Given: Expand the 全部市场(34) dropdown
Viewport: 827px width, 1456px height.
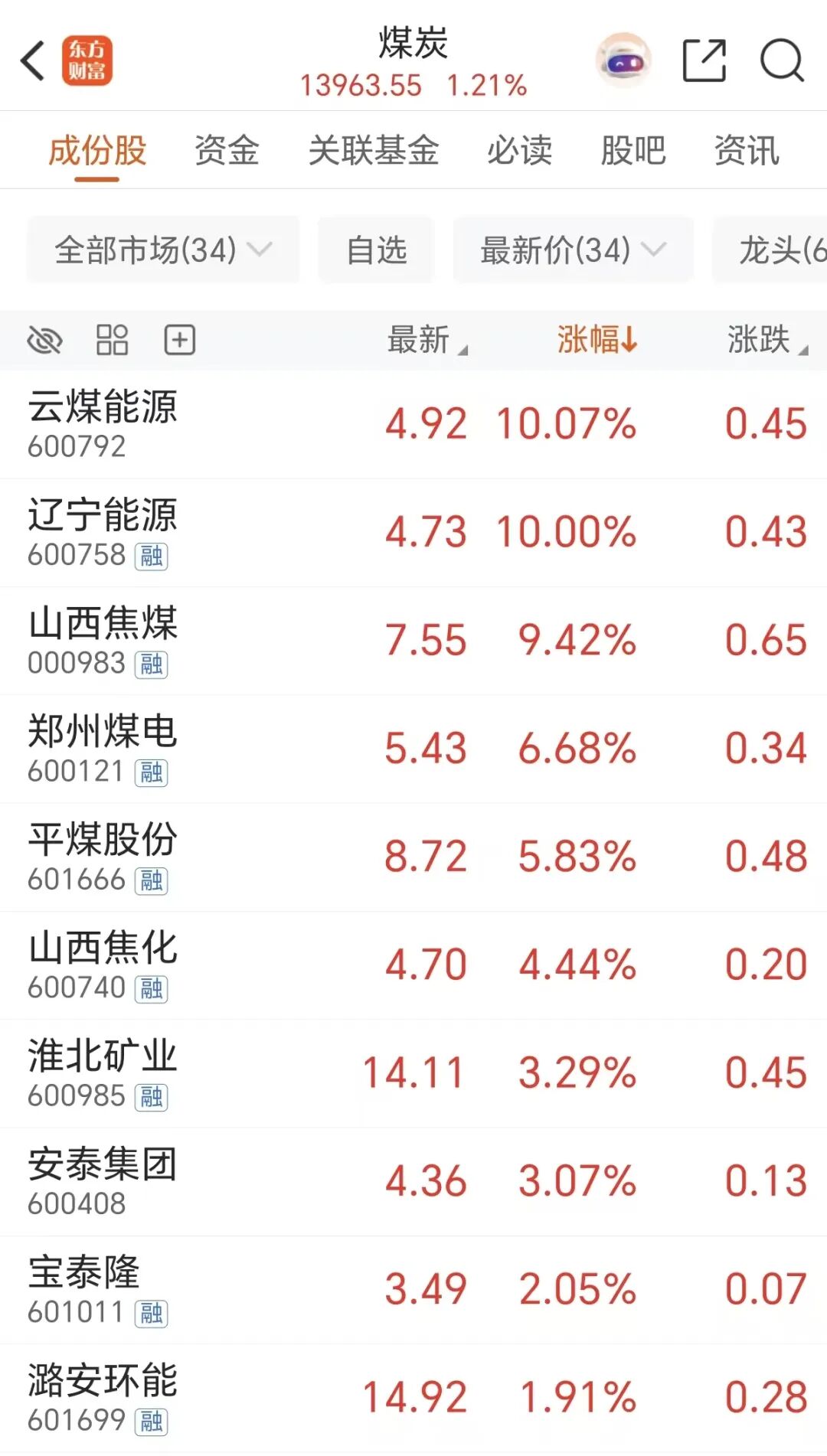Looking at the screenshot, I should (x=162, y=250).
